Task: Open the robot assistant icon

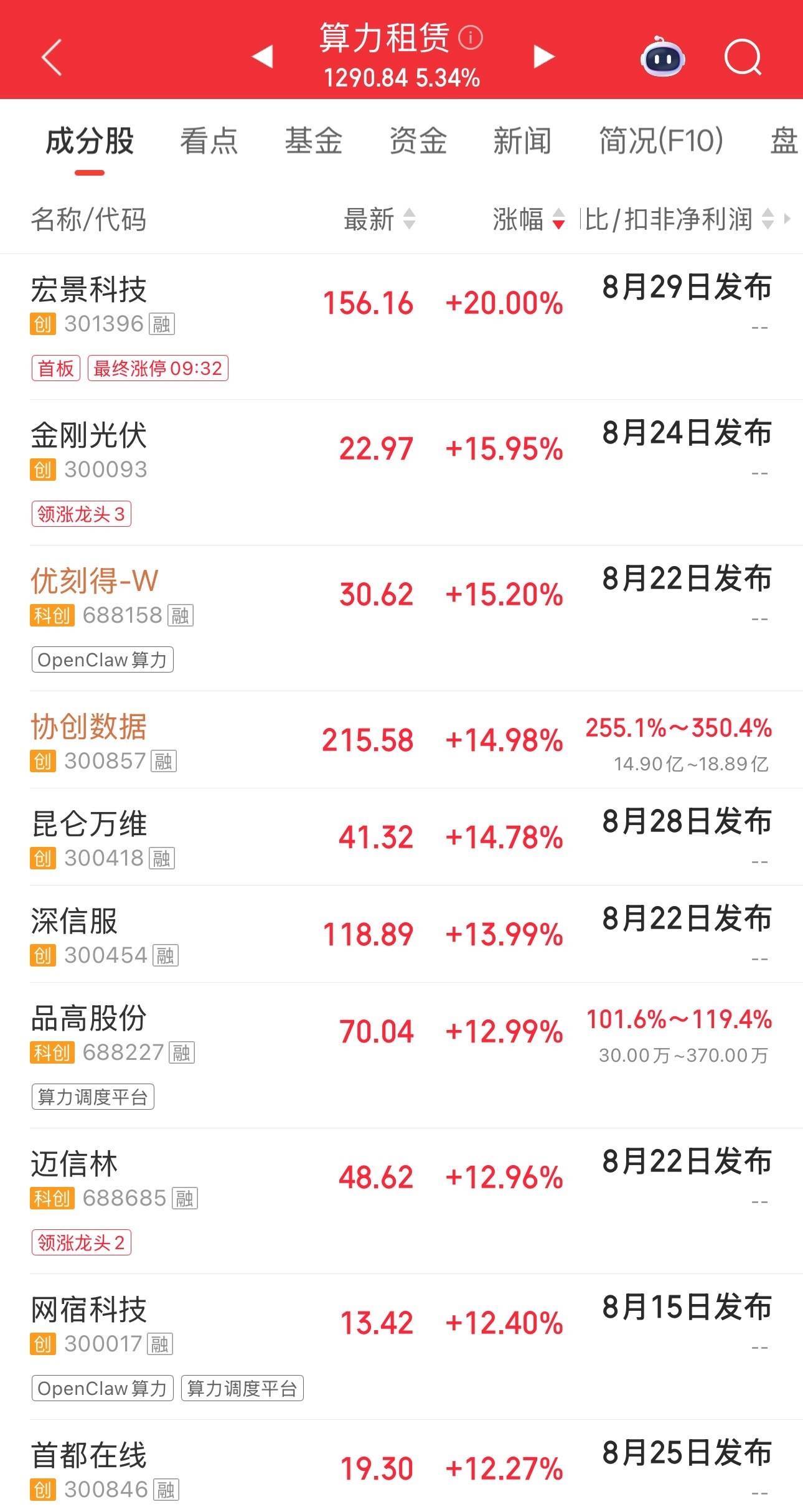Action: pyautogui.click(x=663, y=57)
